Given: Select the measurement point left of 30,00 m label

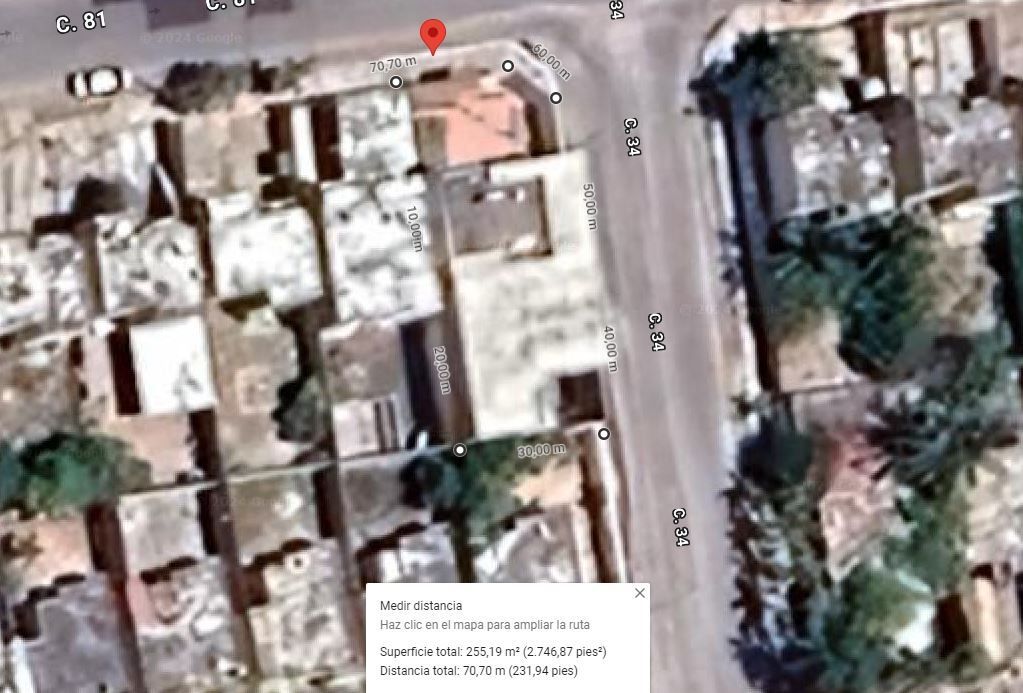Looking at the screenshot, I should pos(460,451).
